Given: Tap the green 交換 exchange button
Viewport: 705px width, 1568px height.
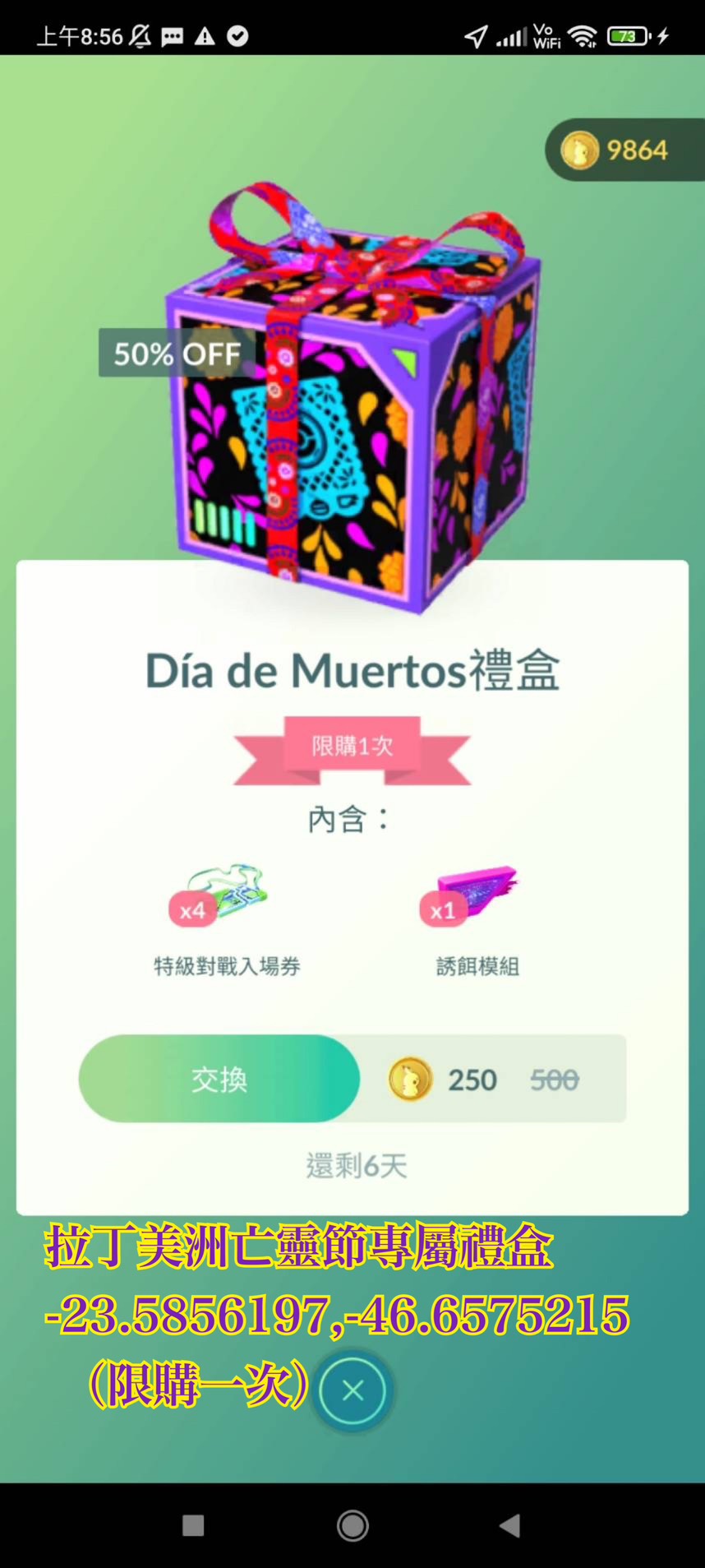Looking at the screenshot, I should coord(219,1078).
